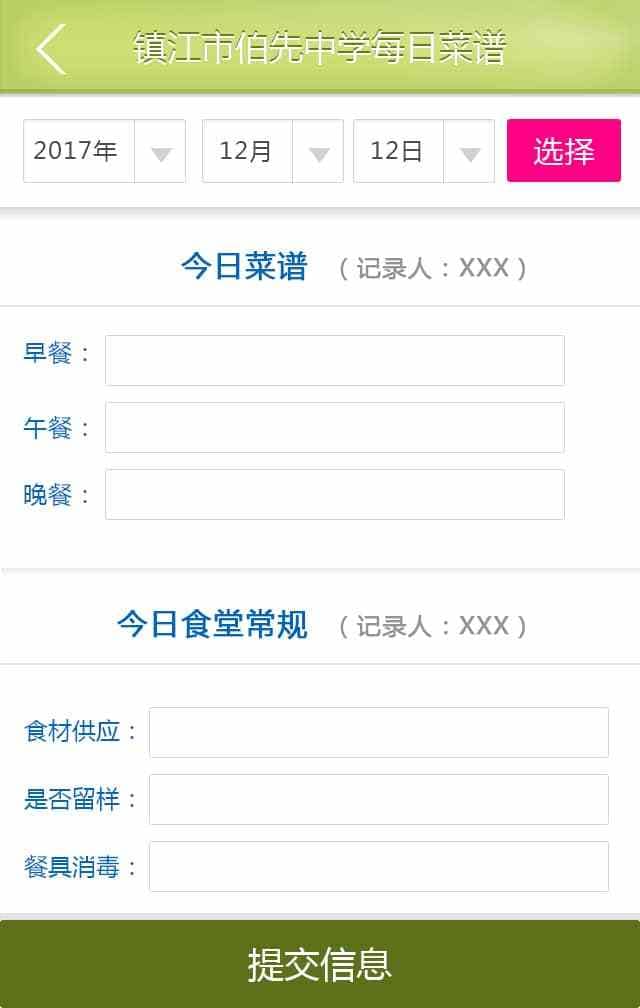Go back using the header arrow
This screenshot has height=1008, width=640.
point(50,48)
